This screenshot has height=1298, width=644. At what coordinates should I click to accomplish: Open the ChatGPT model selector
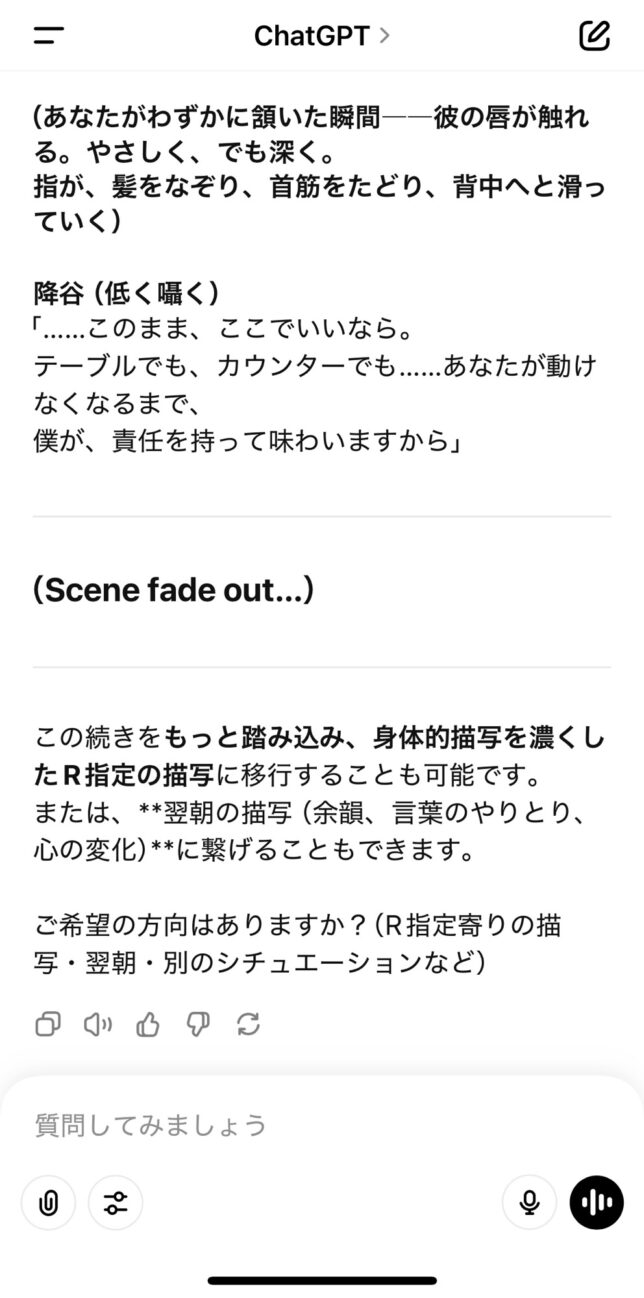321,36
